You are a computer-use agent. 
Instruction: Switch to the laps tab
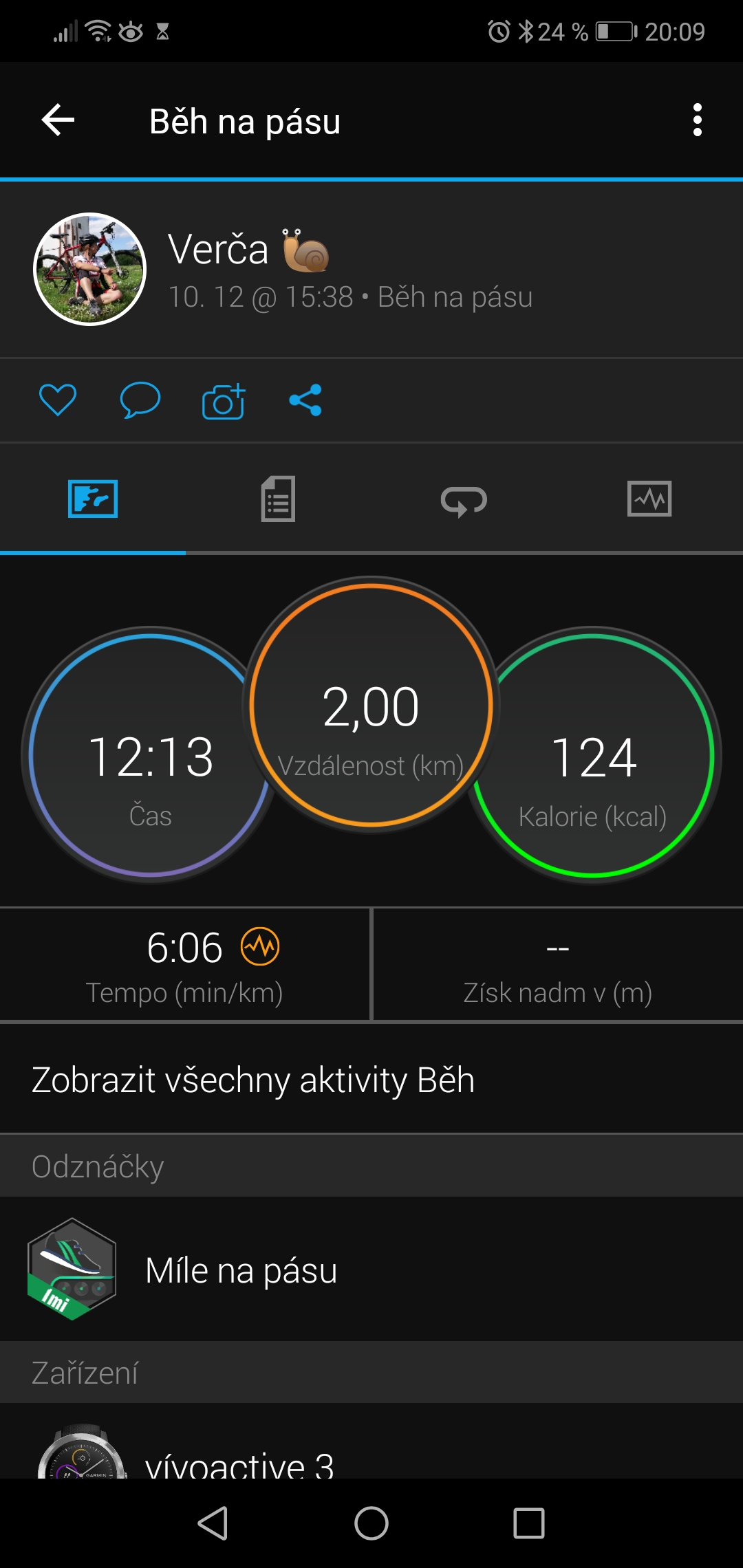(x=464, y=501)
